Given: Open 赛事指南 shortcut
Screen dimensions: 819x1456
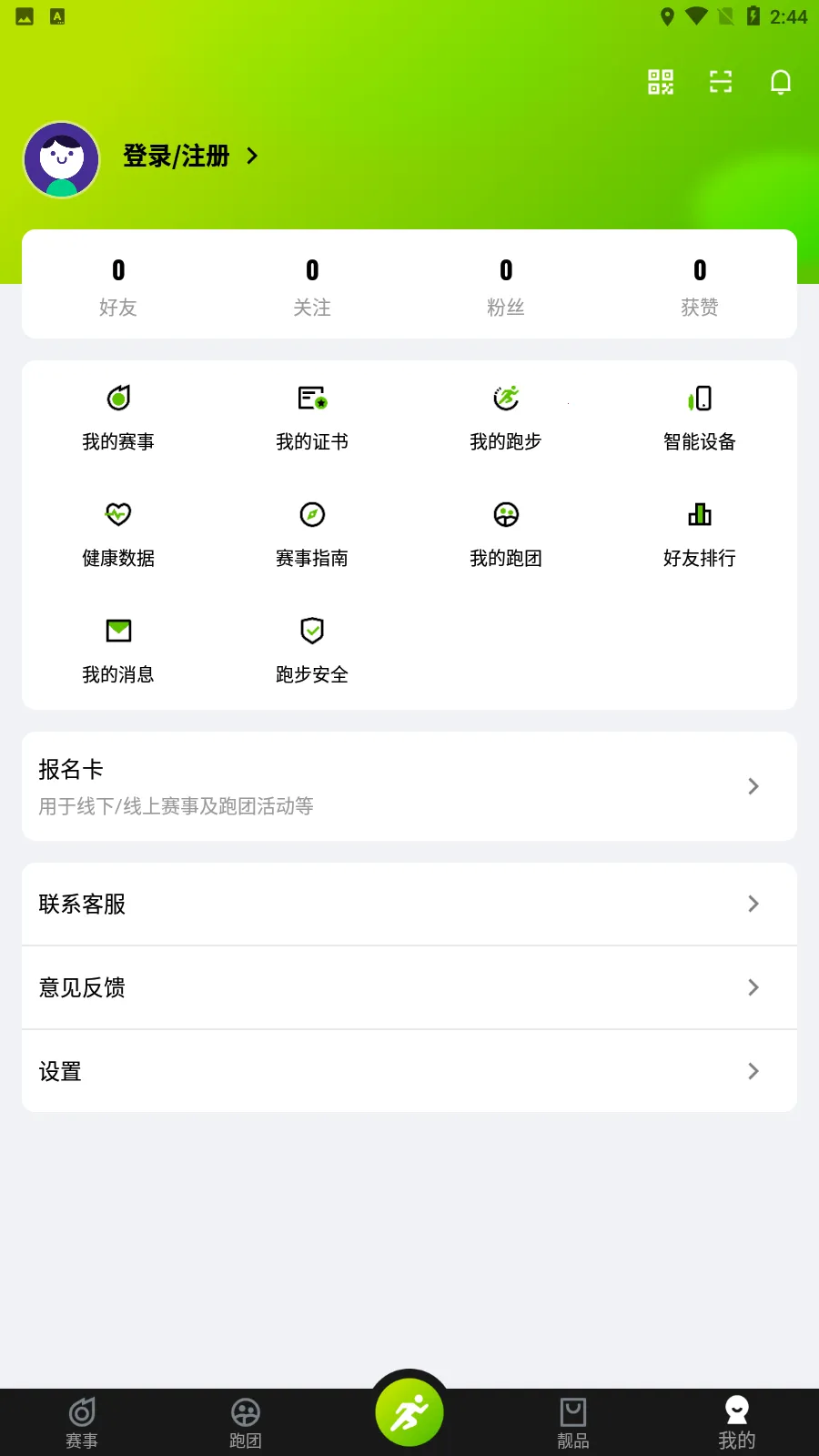Looking at the screenshot, I should 312,532.
